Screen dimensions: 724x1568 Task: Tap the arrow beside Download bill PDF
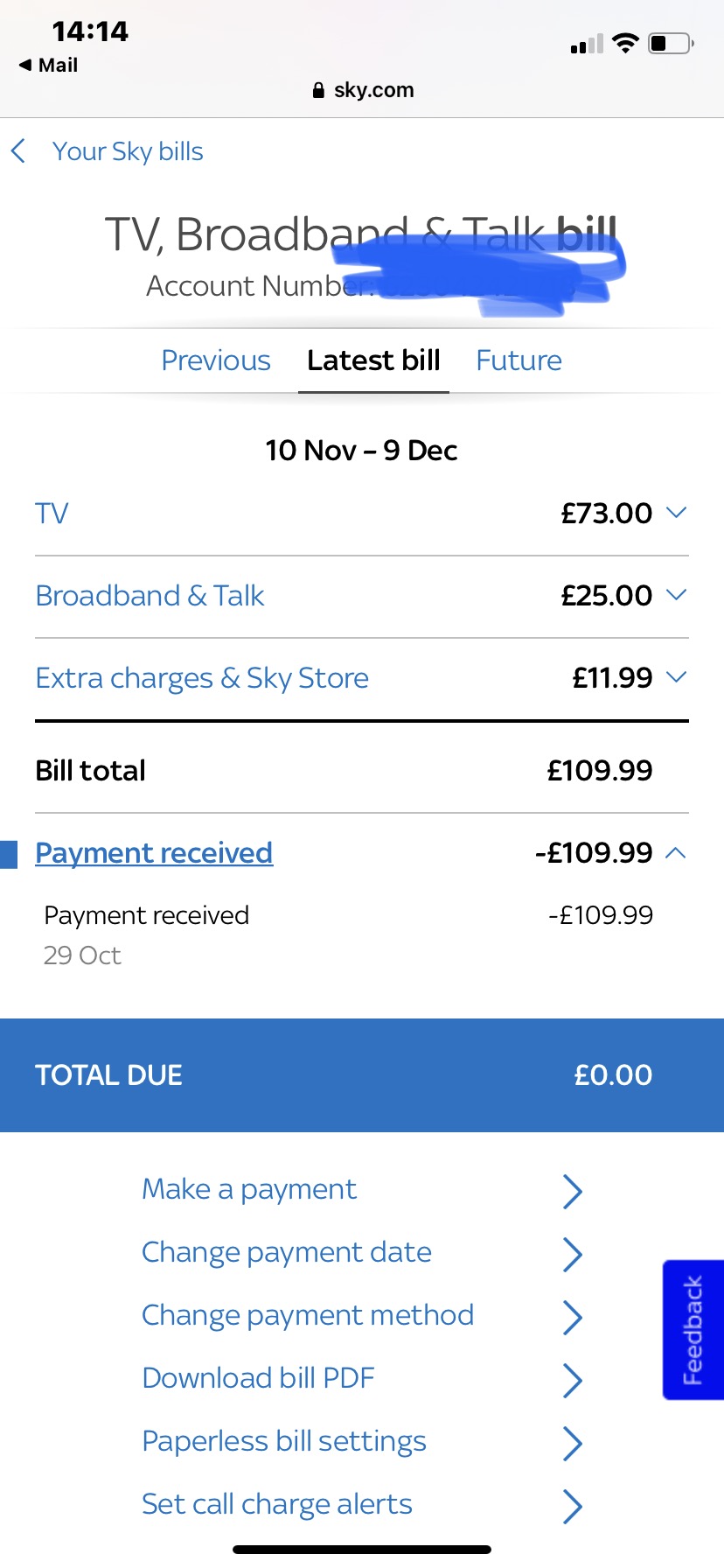coord(573,1380)
